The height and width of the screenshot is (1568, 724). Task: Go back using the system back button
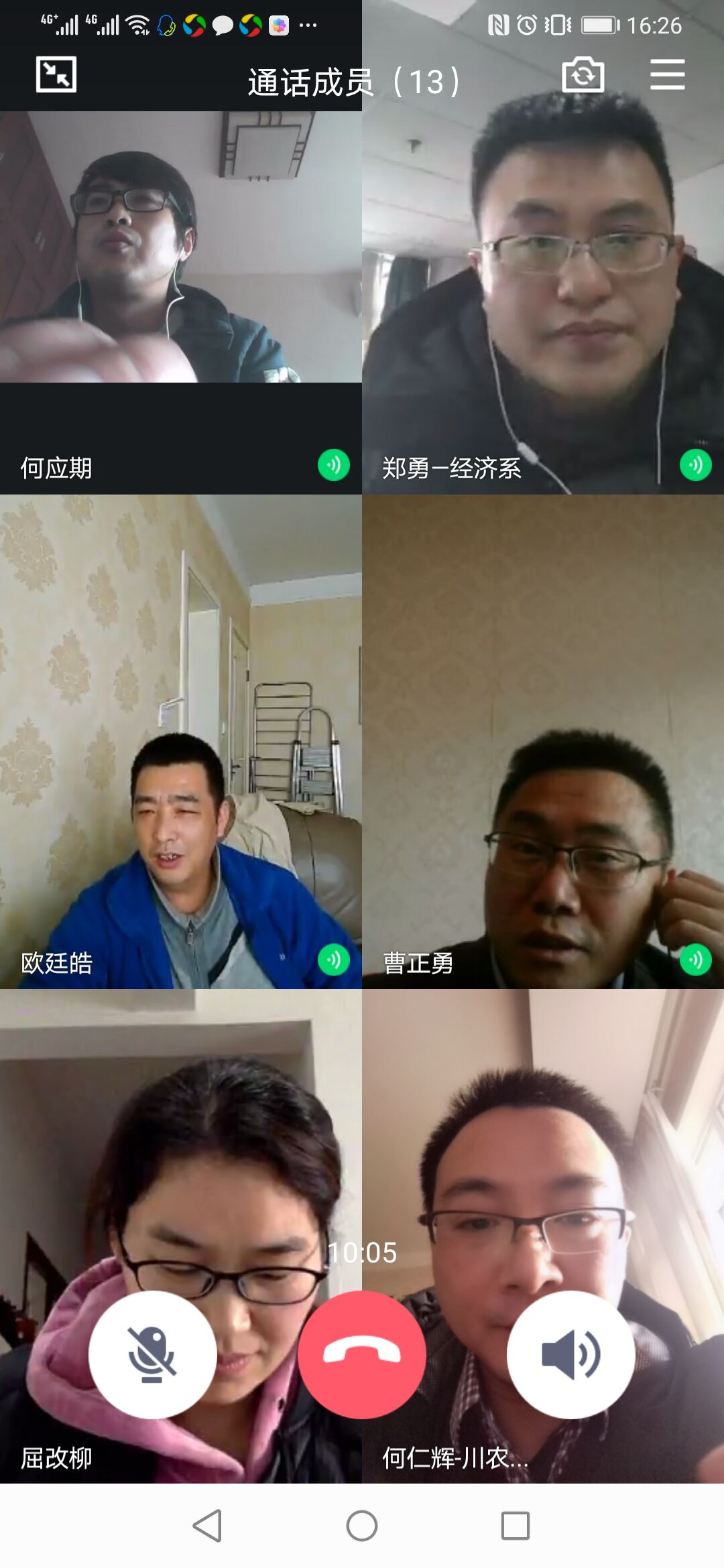click(207, 1526)
